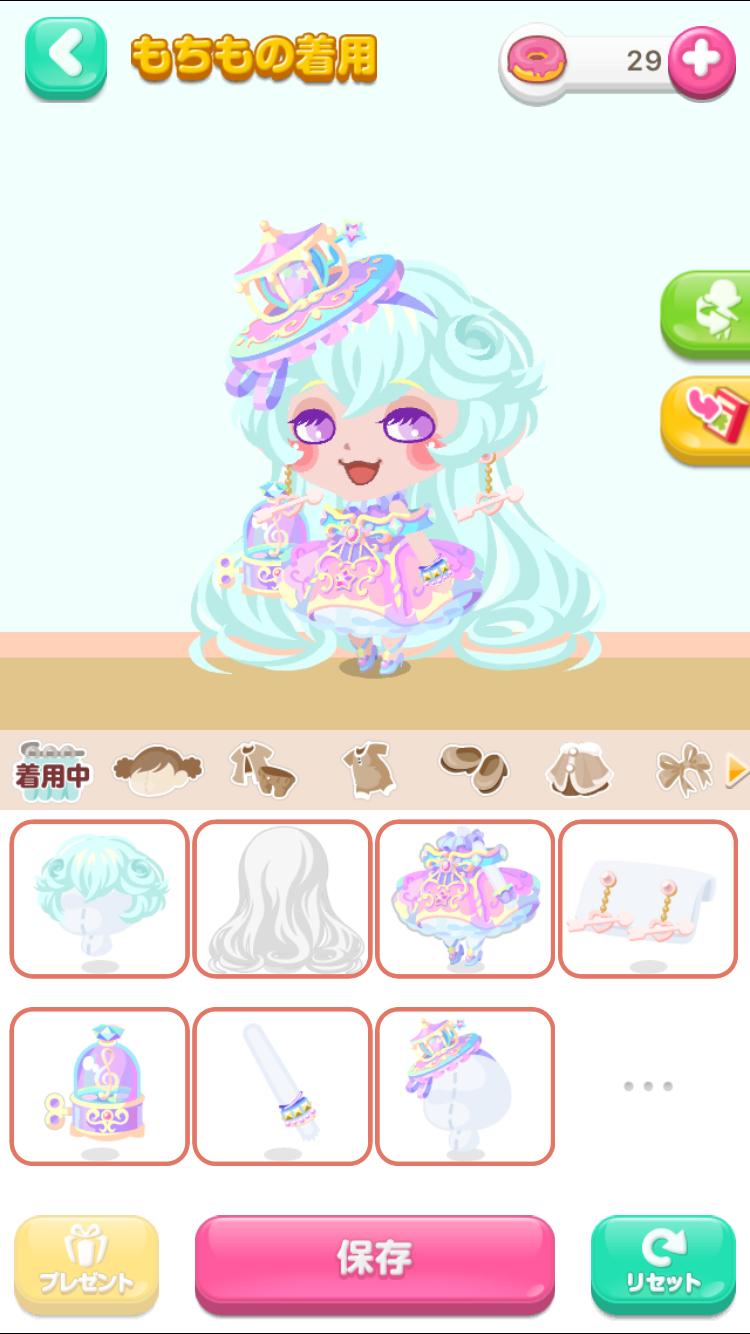The width and height of the screenshot is (750, 1334).
Task: Switch to the hairstyle category tab
Action: (158, 770)
